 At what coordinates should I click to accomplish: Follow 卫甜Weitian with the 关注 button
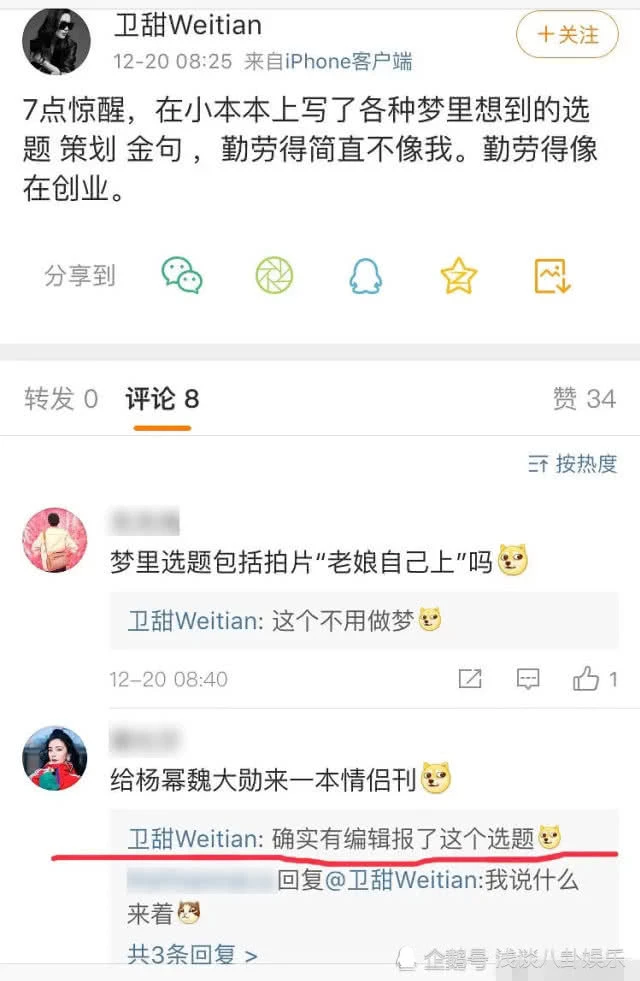[567, 34]
